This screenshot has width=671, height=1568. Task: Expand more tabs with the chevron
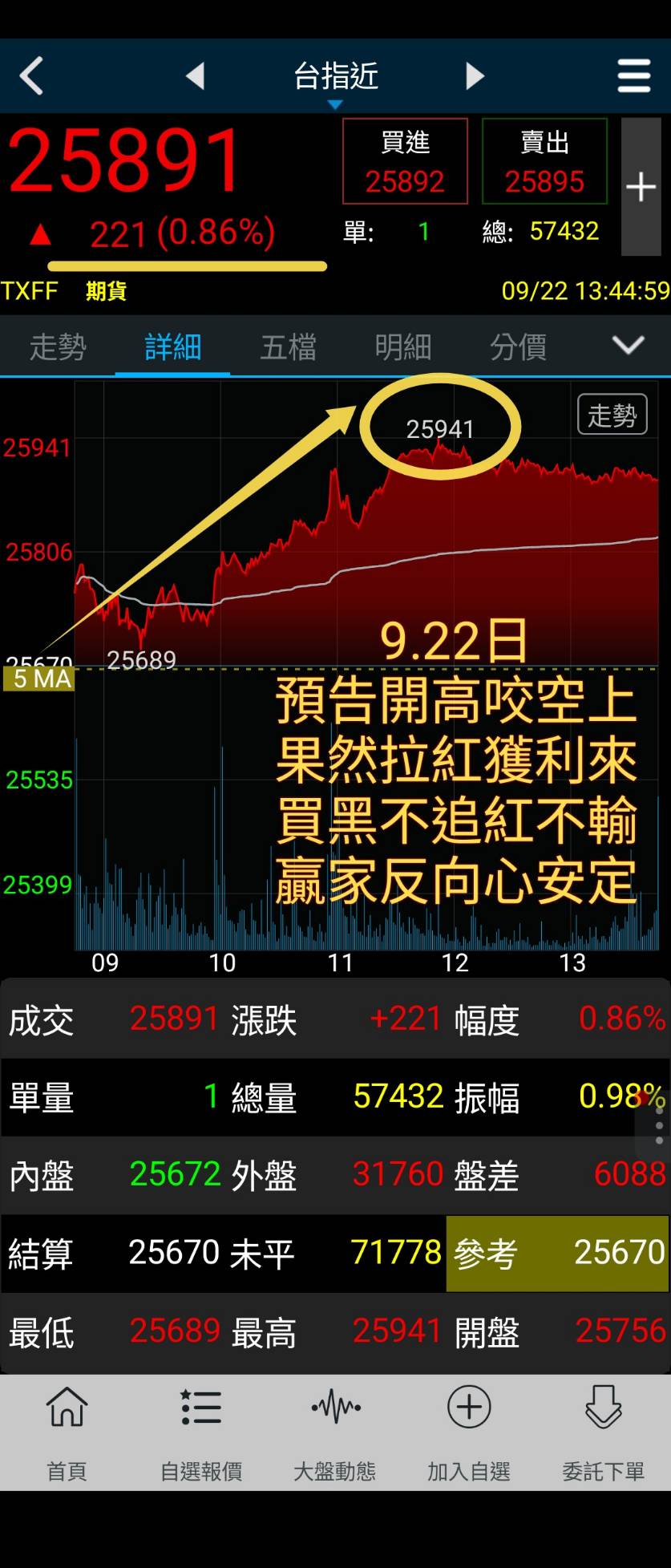pos(628,346)
